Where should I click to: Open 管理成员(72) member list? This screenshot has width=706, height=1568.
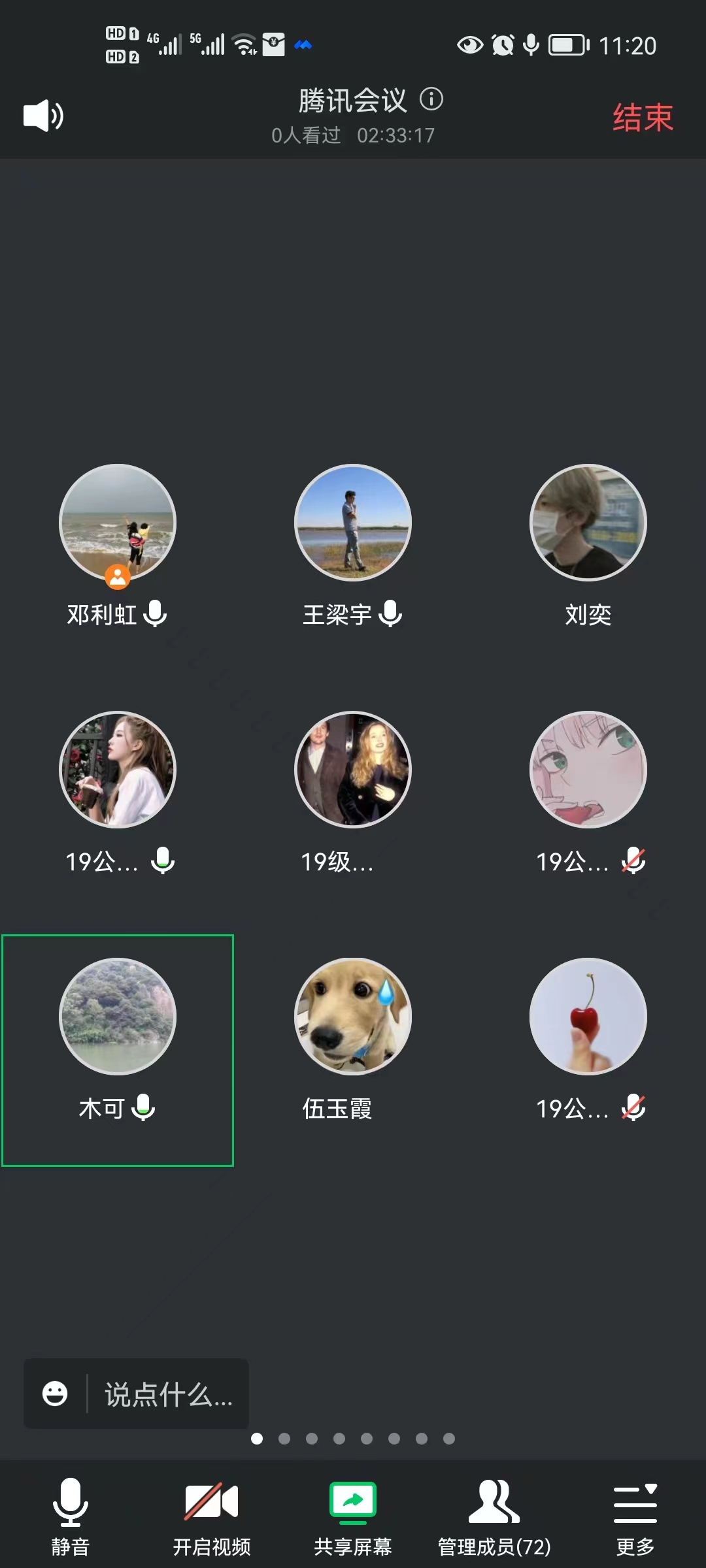494,1516
